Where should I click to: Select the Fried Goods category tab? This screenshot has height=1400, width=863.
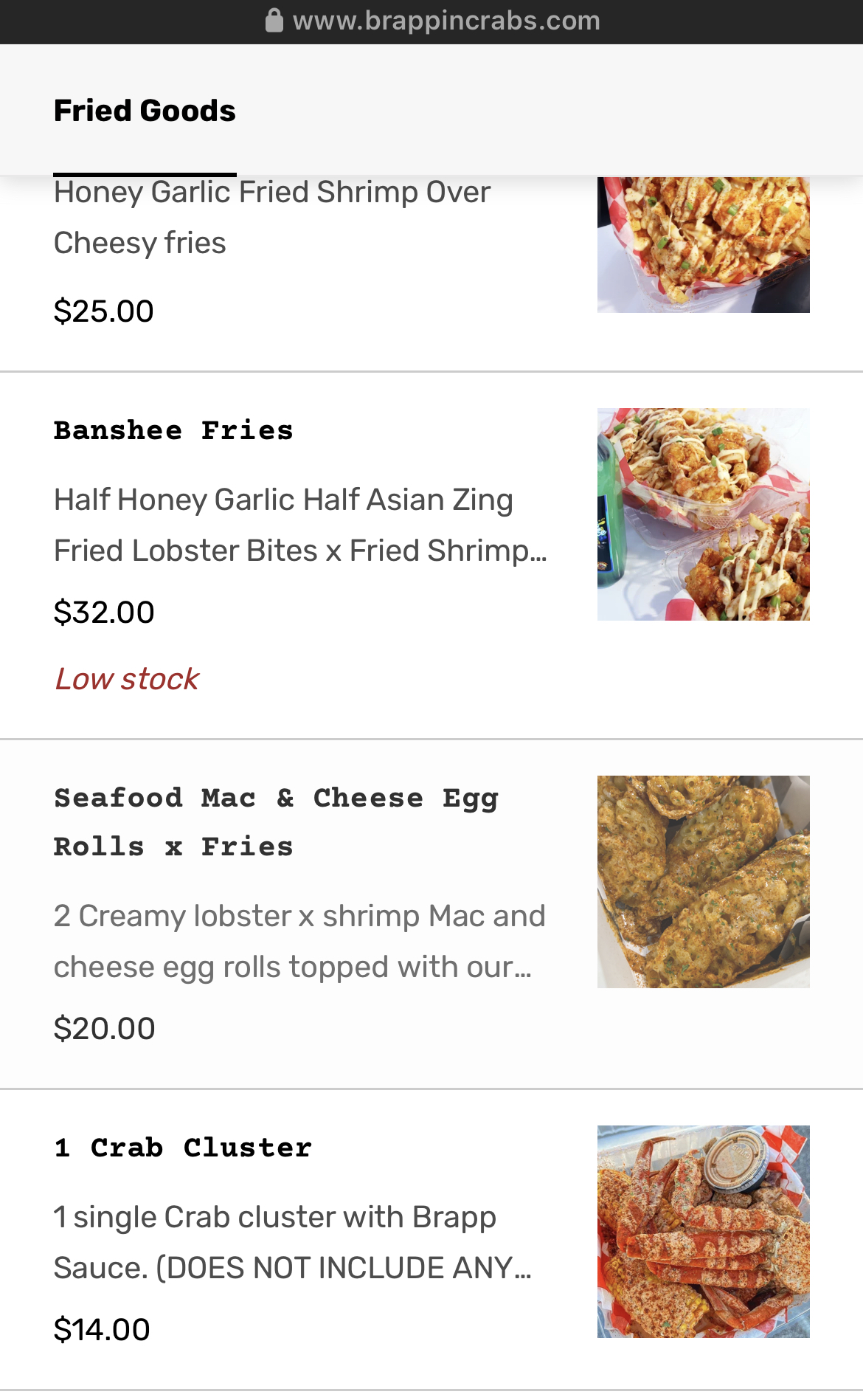point(145,111)
